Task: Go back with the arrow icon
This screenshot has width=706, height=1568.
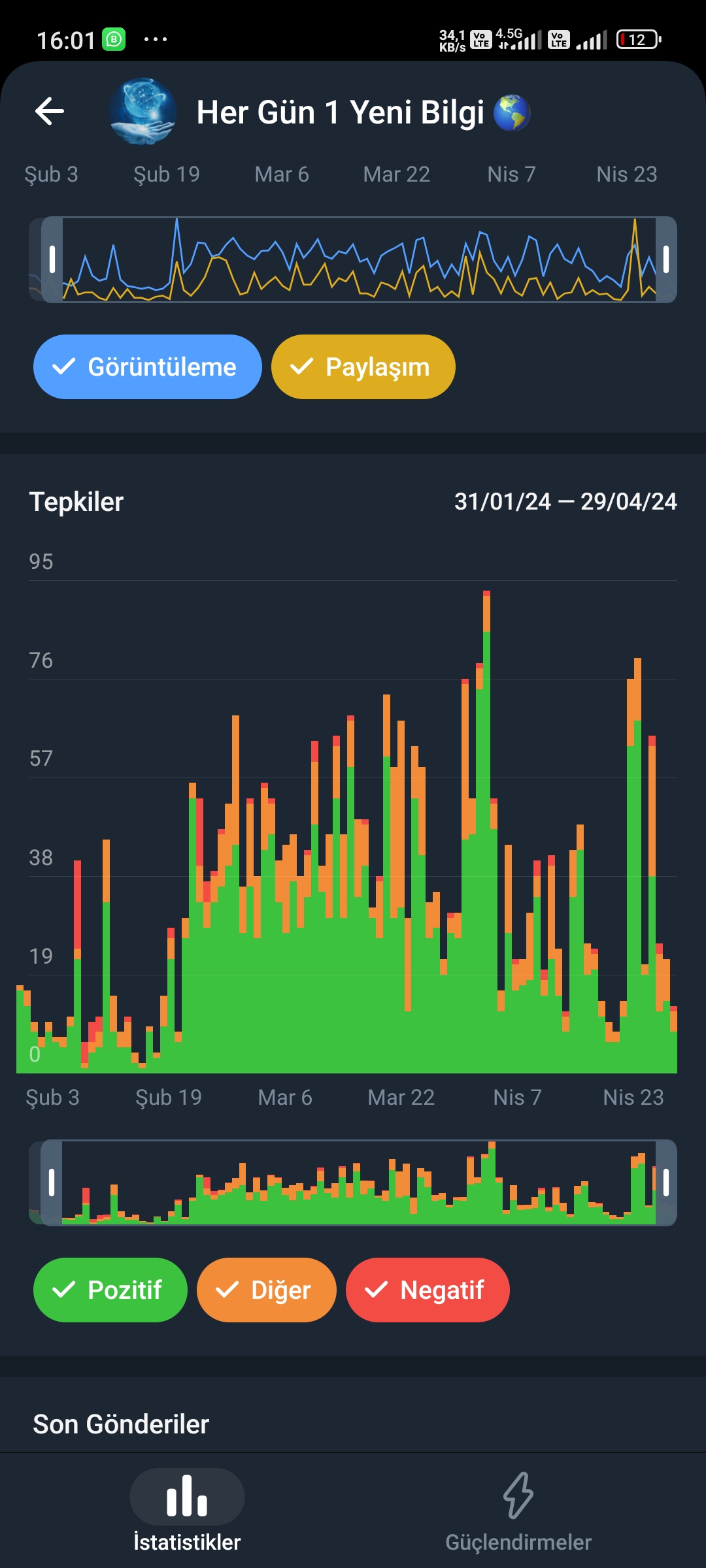Action: click(50, 111)
